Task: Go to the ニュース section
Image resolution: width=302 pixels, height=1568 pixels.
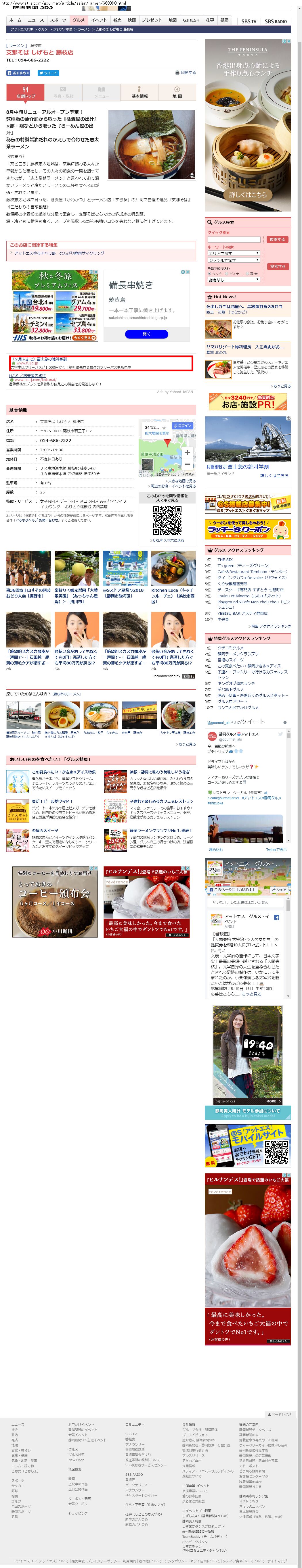Action: (35, 20)
